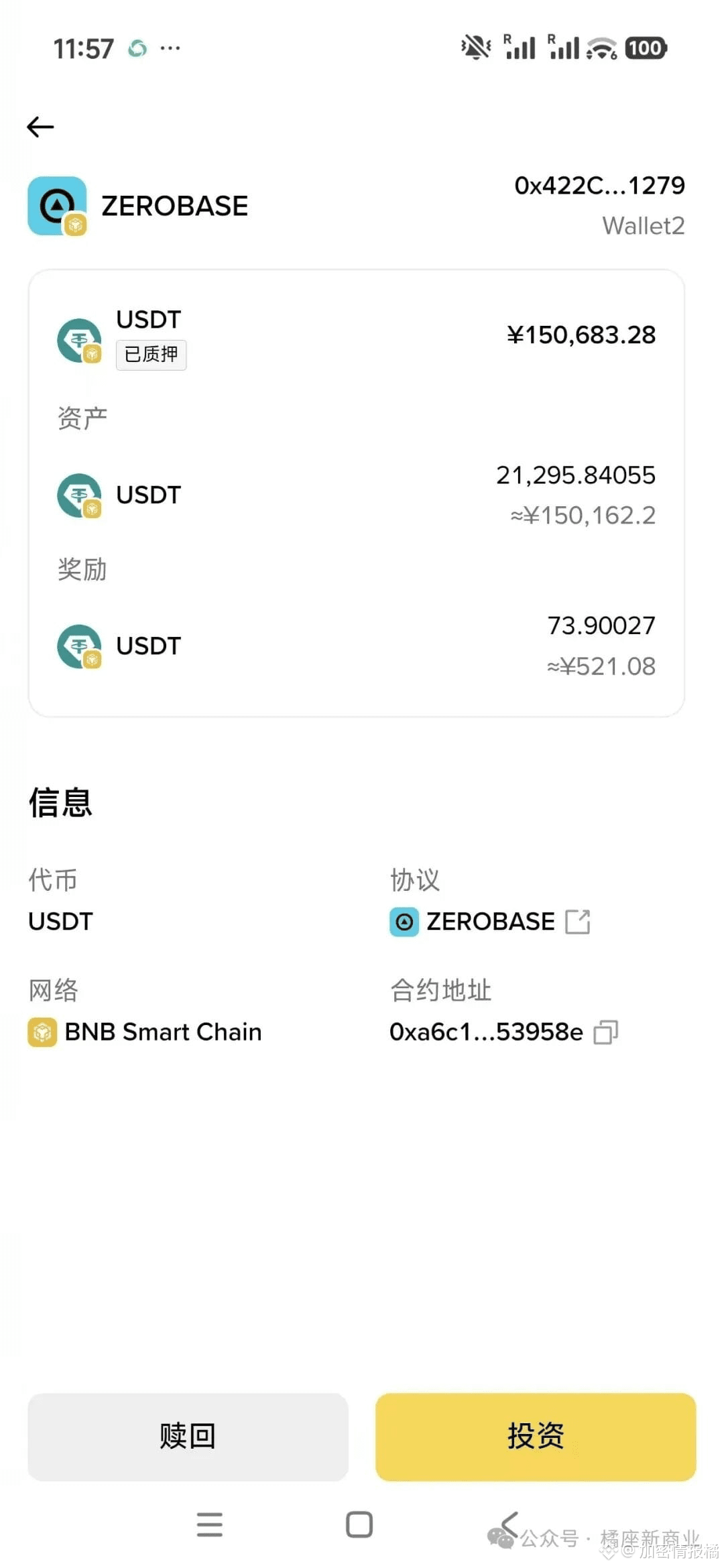Open the recent apps button in navigation bar
Image resolution: width=724 pixels, height=1568 pixels.
pyautogui.click(x=210, y=1526)
